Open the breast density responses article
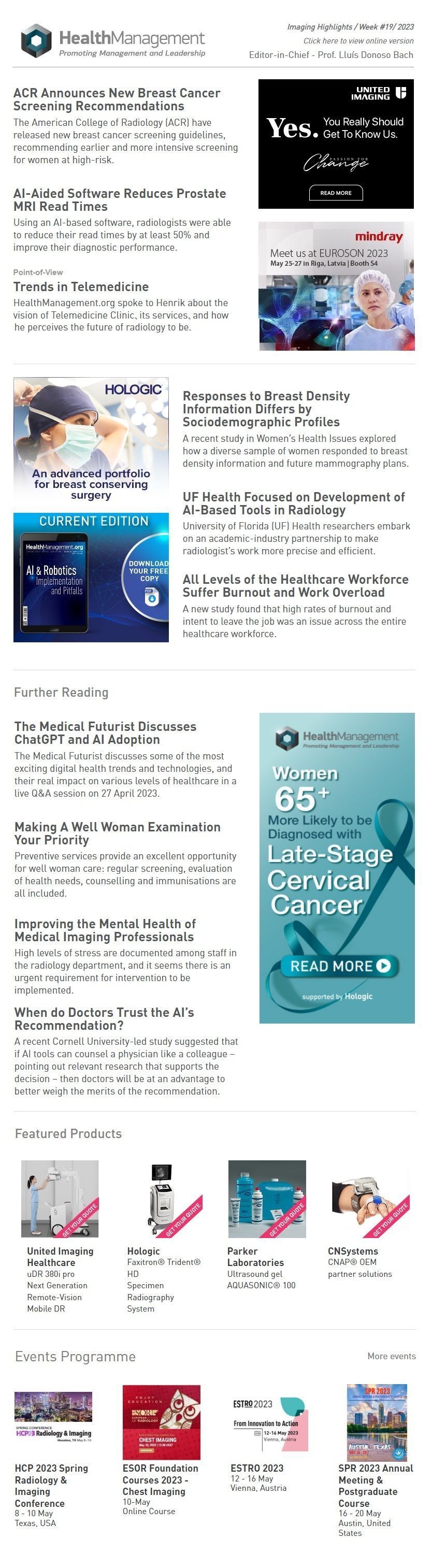This screenshot has height=1568, width=432. point(266,408)
